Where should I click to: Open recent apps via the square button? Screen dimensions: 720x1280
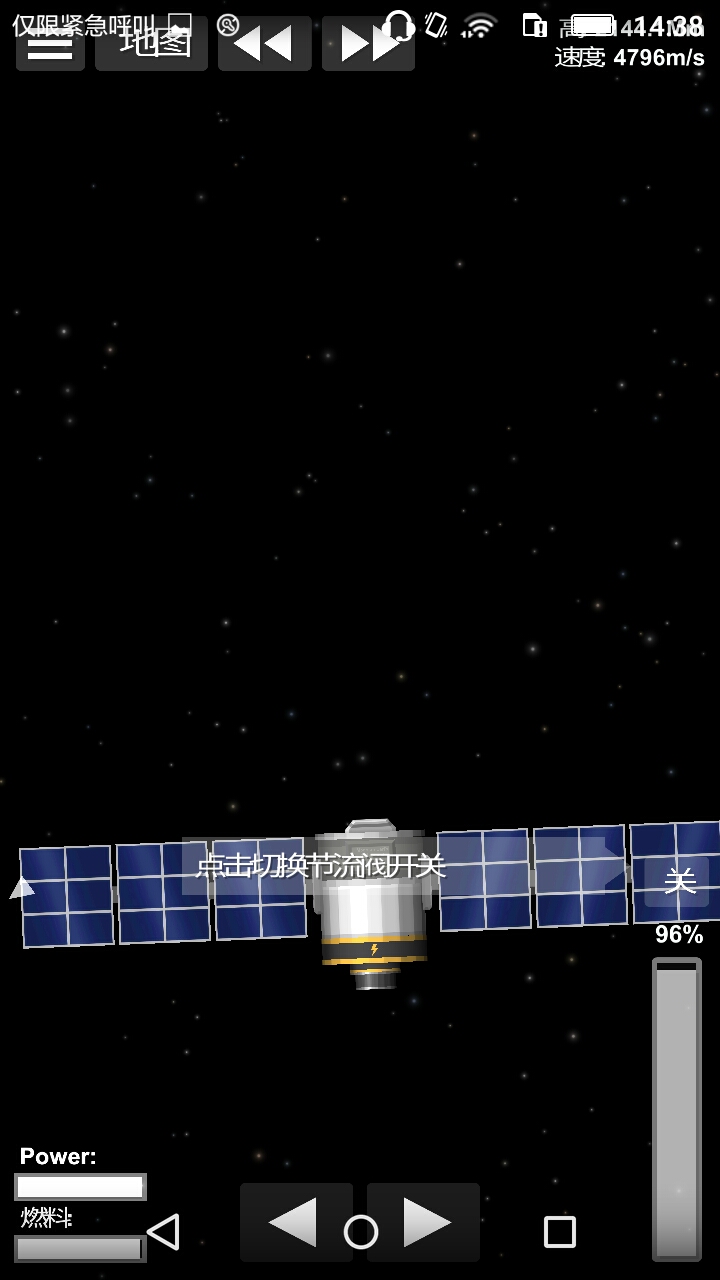pos(560,1232)
